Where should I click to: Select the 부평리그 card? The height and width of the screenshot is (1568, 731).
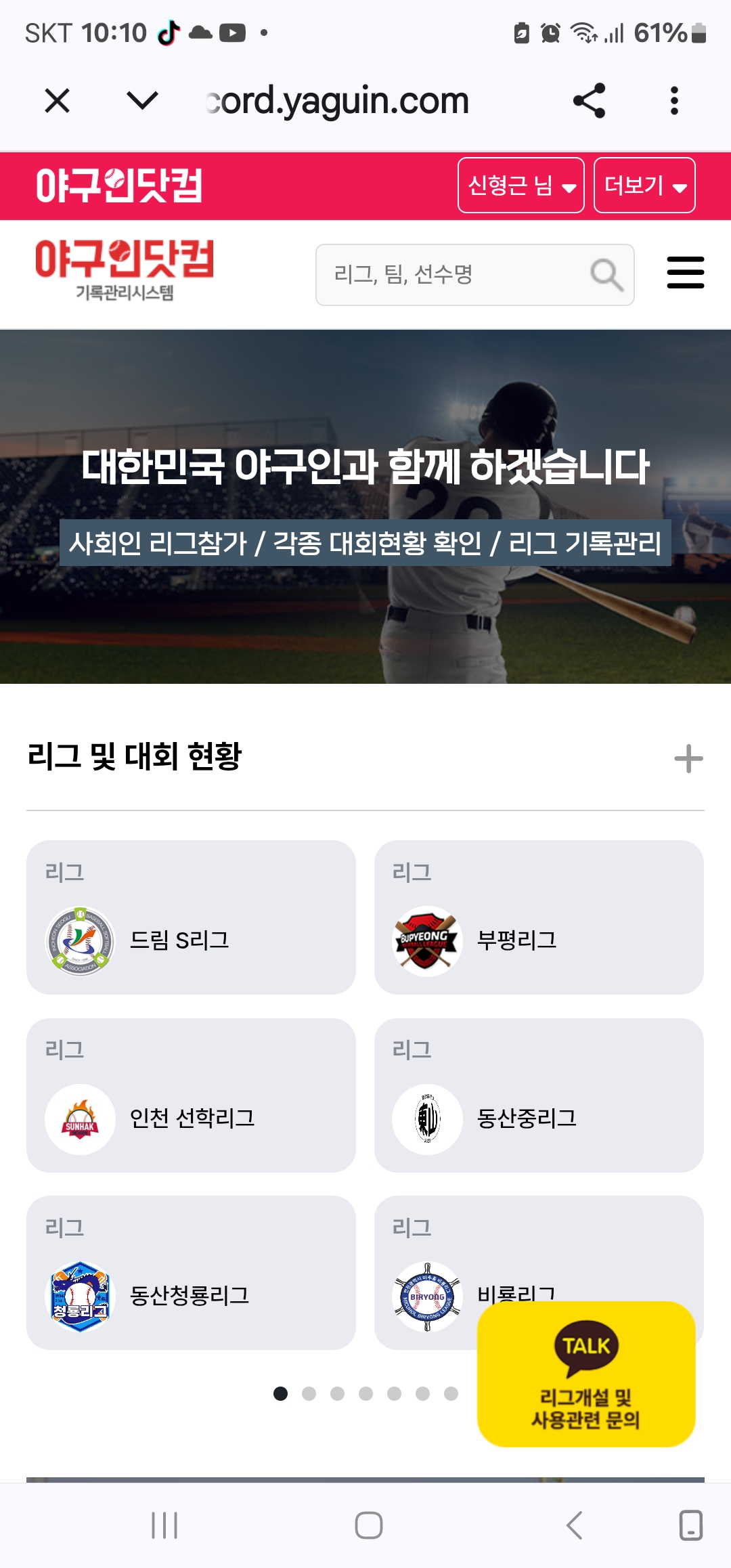pos(539,917)
